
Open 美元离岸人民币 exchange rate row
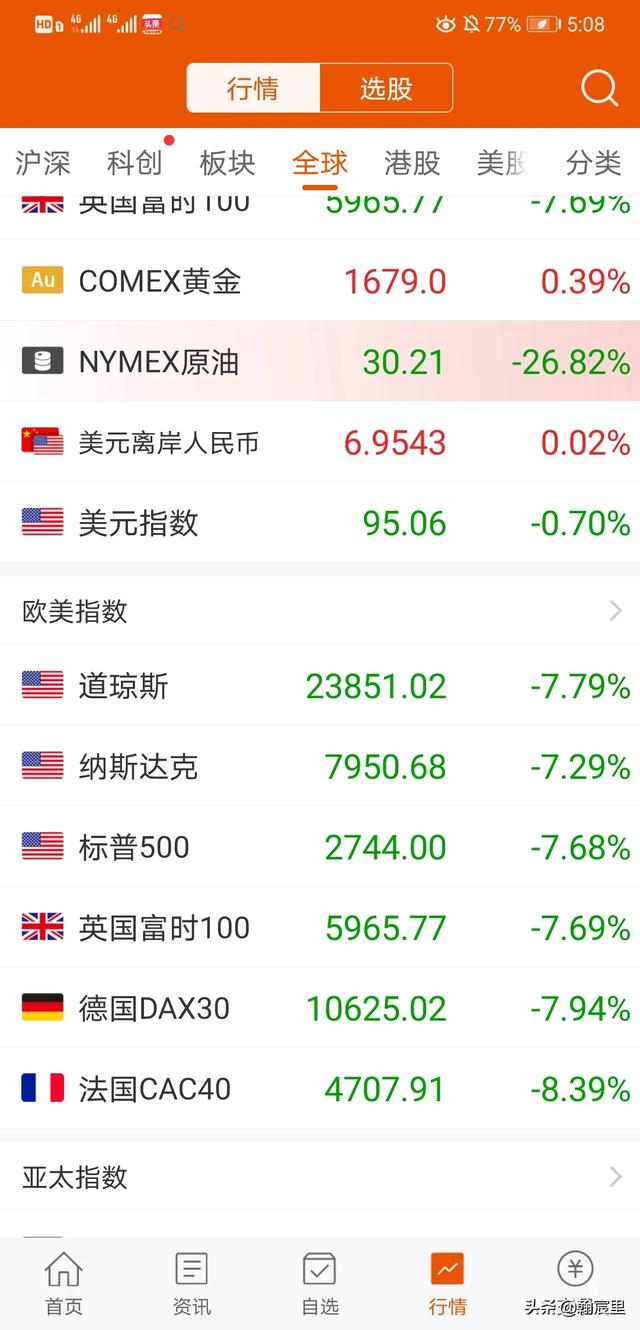pyautogui.click(x=320, y=442)
